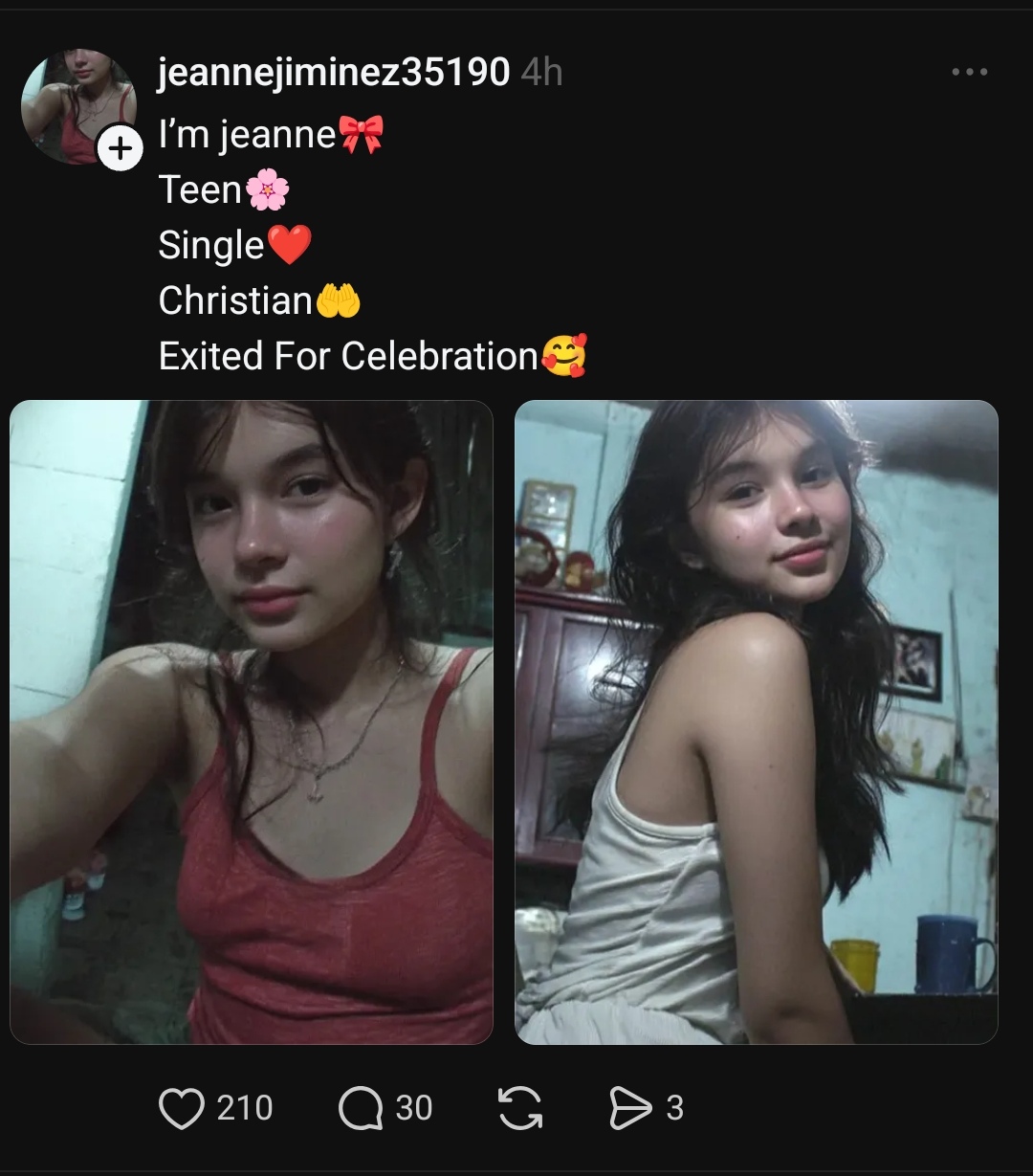
Task: Follow jeannejiminez35190 via the plus badge
Action: point(120,148)
